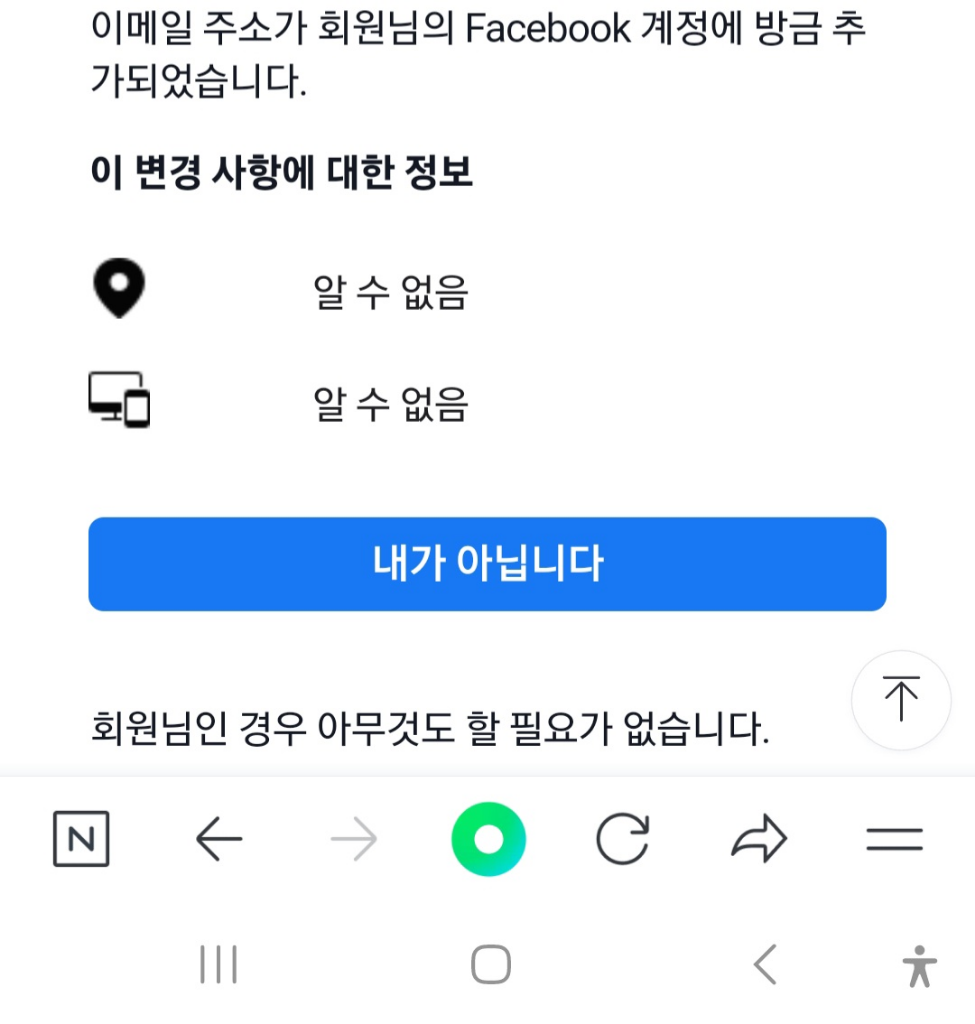Open the browser hamburger menu
The image size is (975, 1024).
[894, 840]
